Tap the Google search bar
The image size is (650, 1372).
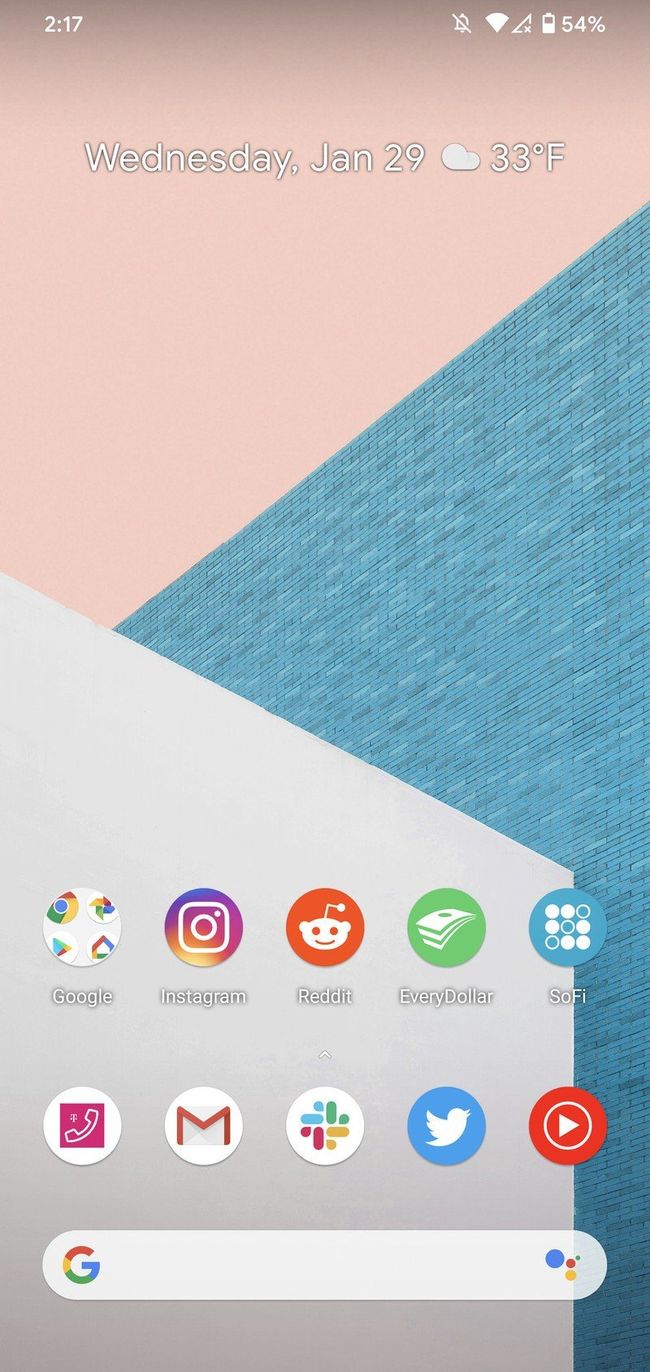[300, 1265]
